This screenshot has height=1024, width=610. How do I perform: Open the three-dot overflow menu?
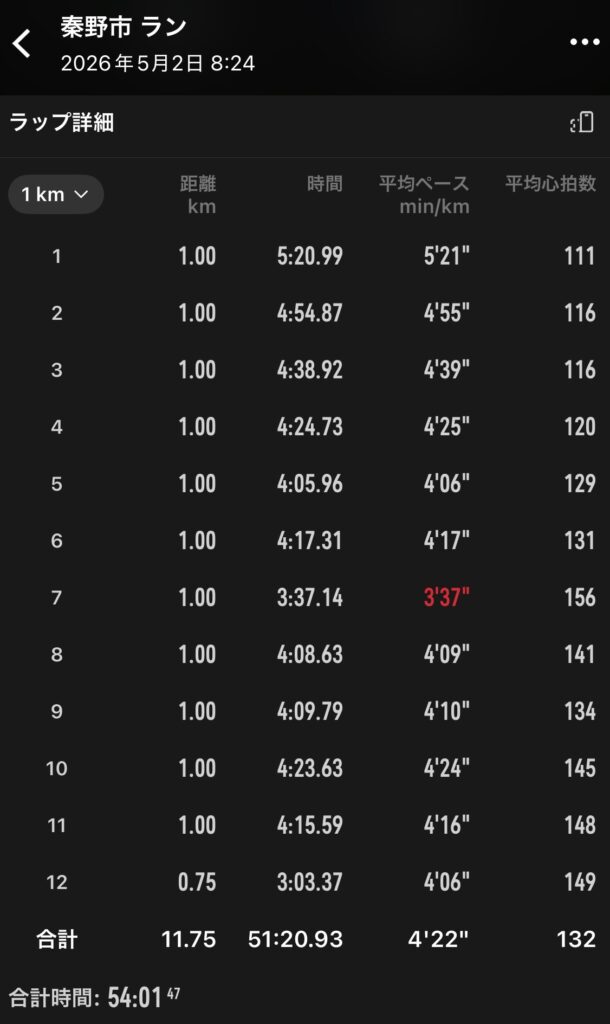[585, 42]
